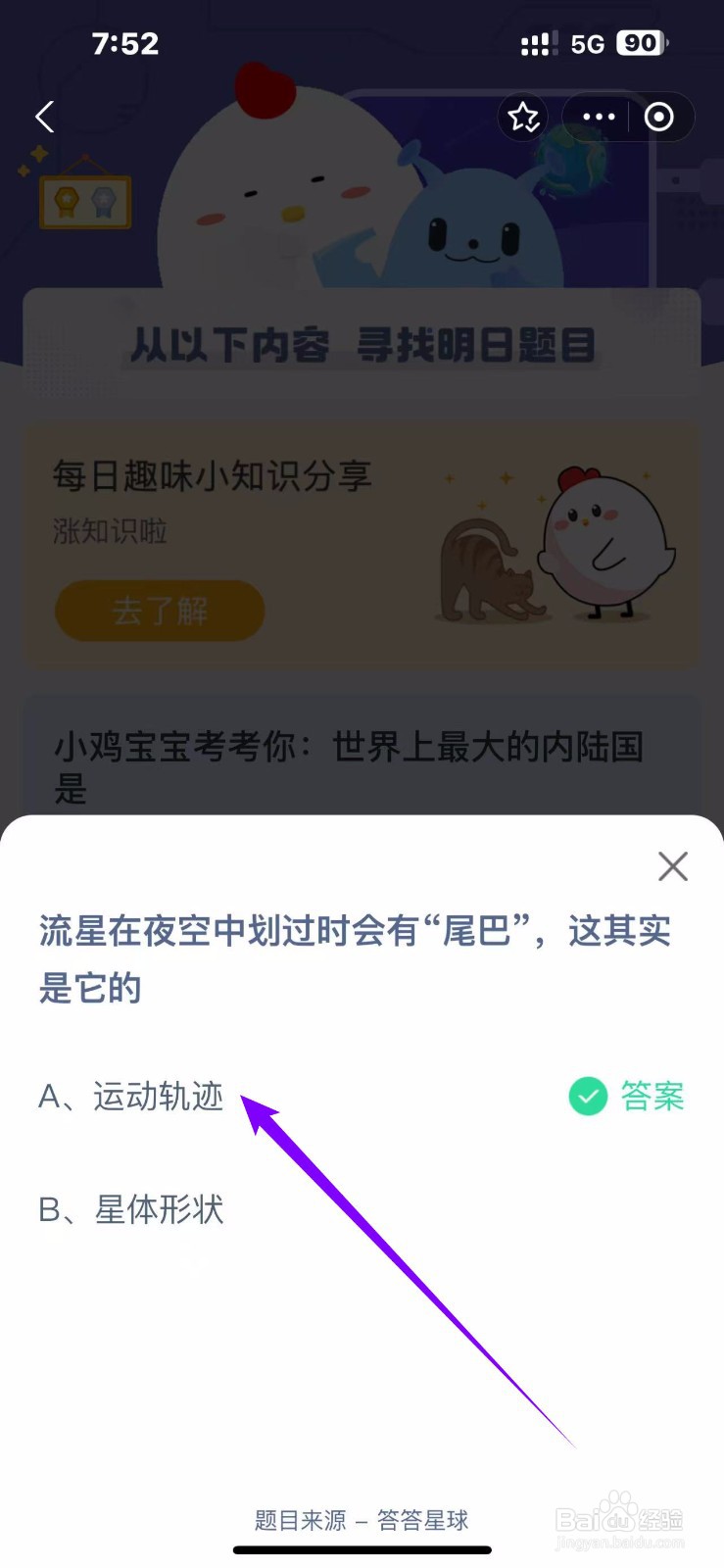Tap the battery 90 level indicator
The image size is (724, 1568).
pos(637,43)
